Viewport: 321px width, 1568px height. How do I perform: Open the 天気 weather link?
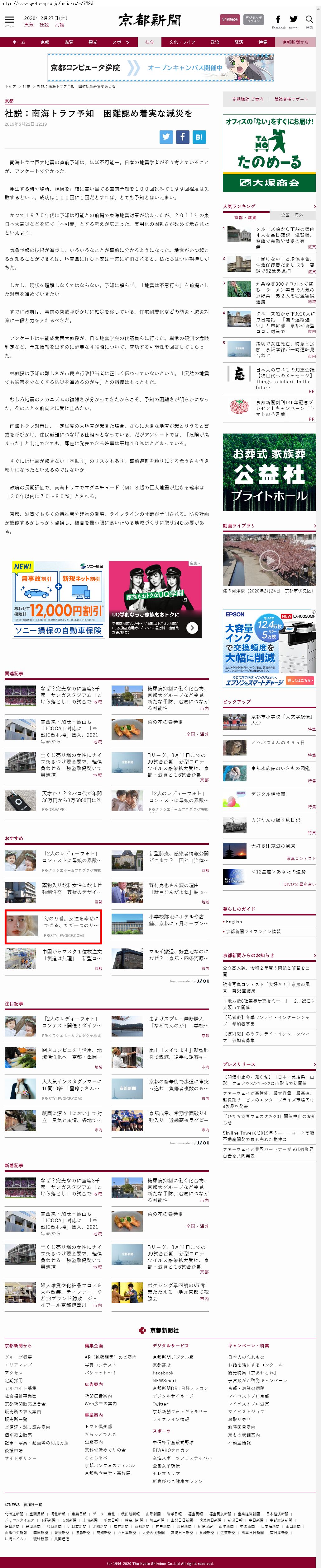pyautogui.click(x=29, y=25)
